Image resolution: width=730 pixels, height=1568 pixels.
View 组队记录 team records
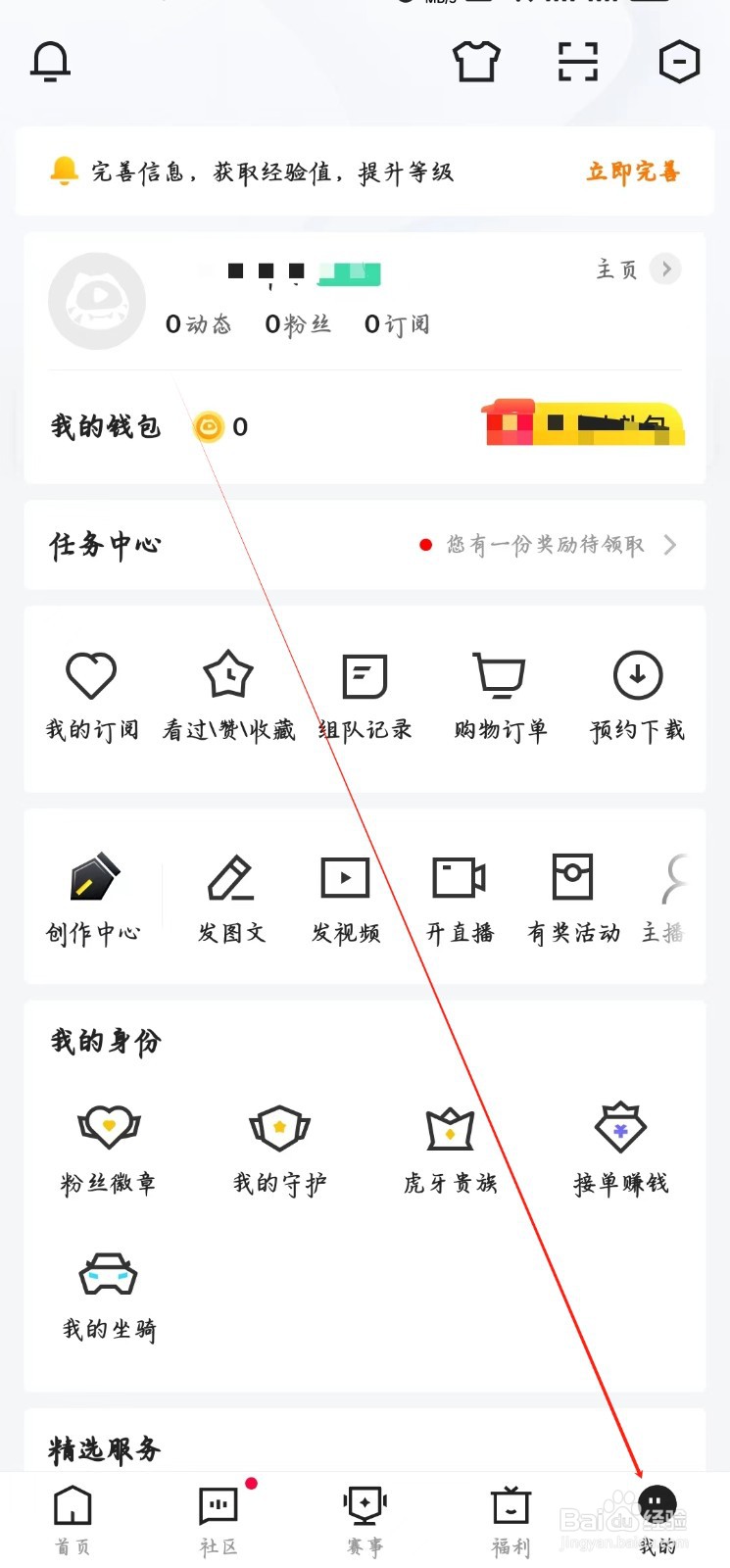tap(365, 696)
